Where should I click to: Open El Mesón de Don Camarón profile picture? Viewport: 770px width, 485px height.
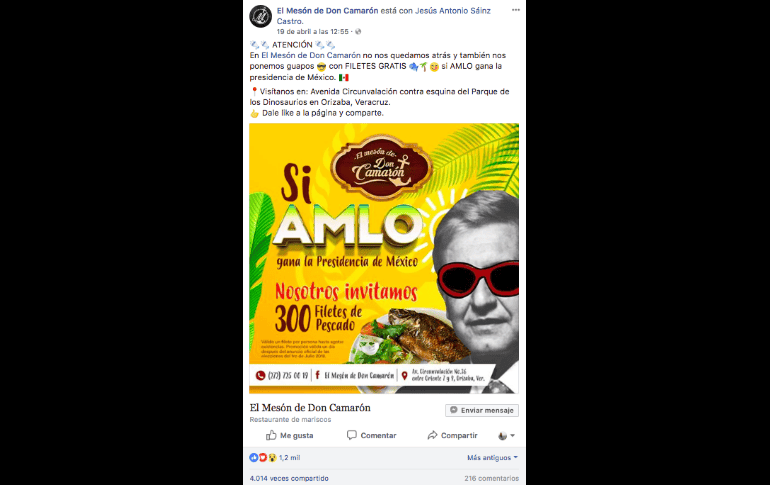(261, 15)
